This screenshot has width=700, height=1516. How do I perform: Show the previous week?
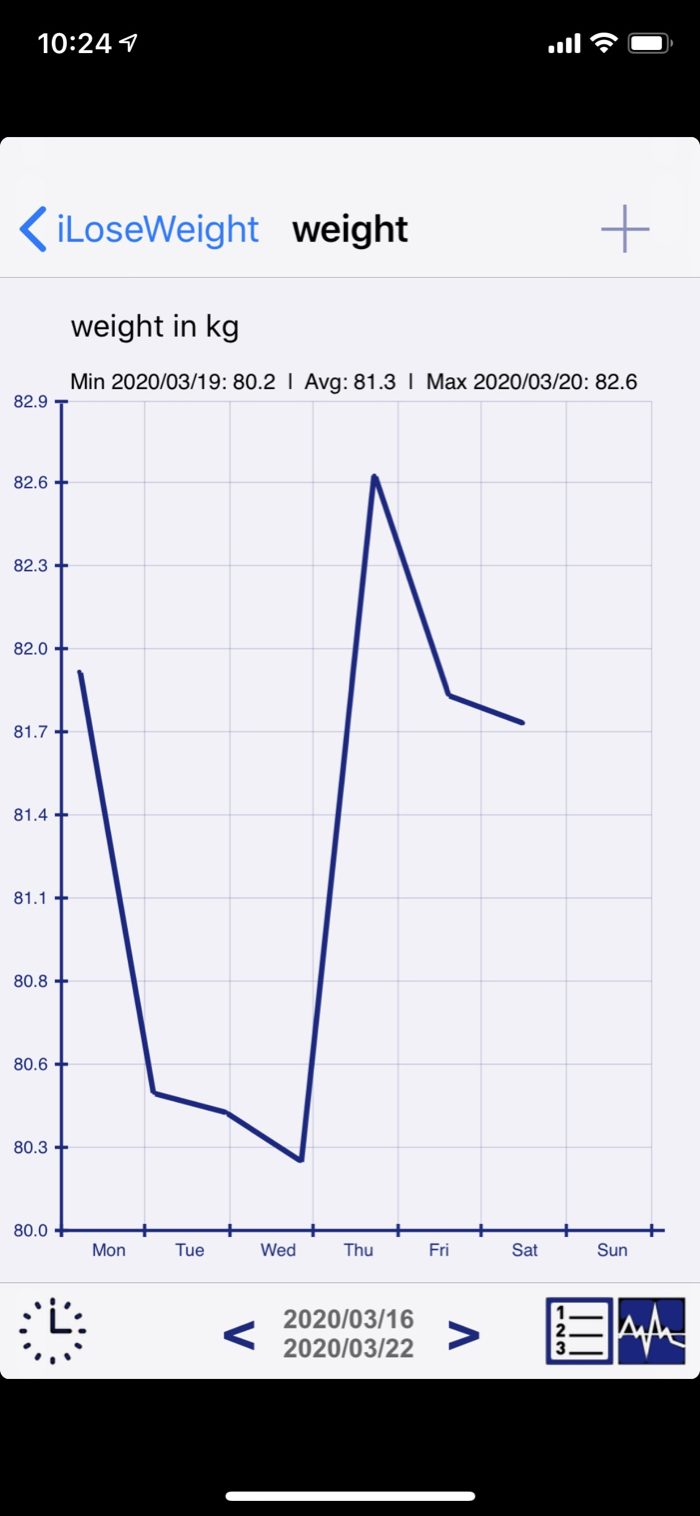pyautogui.click(x=238, y=1334)
